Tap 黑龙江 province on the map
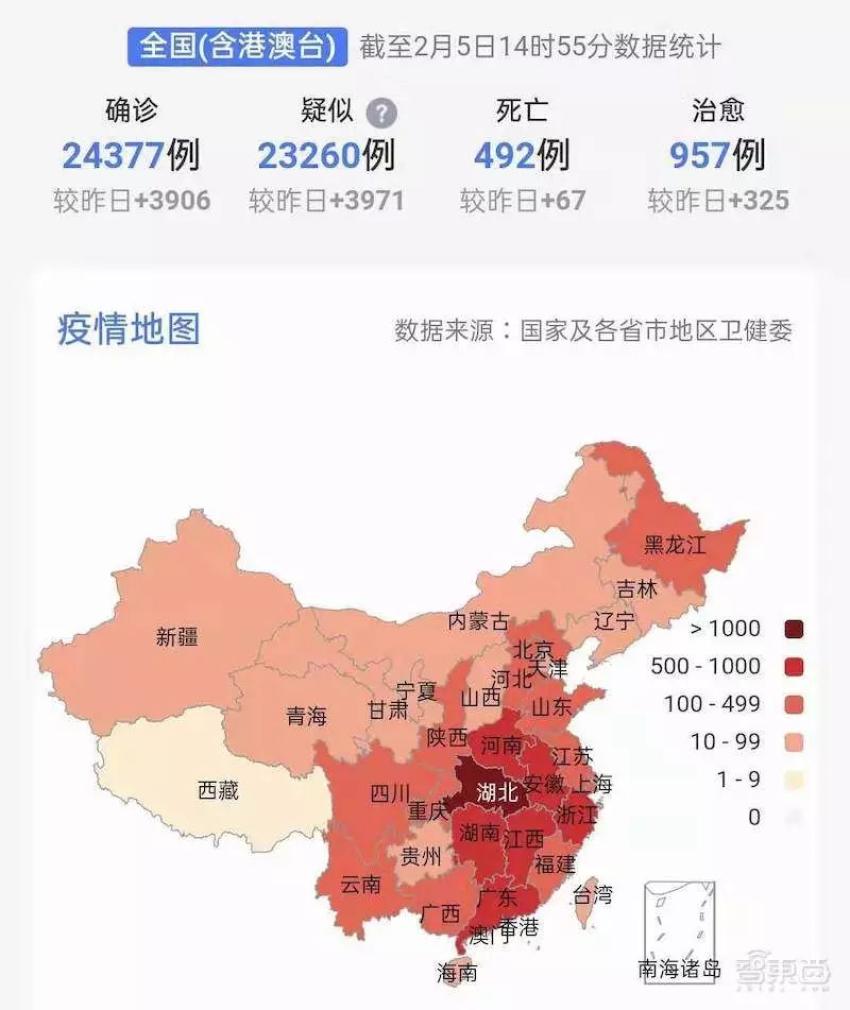The height and width of the screenshot is (1010, 850). [674, 545]
